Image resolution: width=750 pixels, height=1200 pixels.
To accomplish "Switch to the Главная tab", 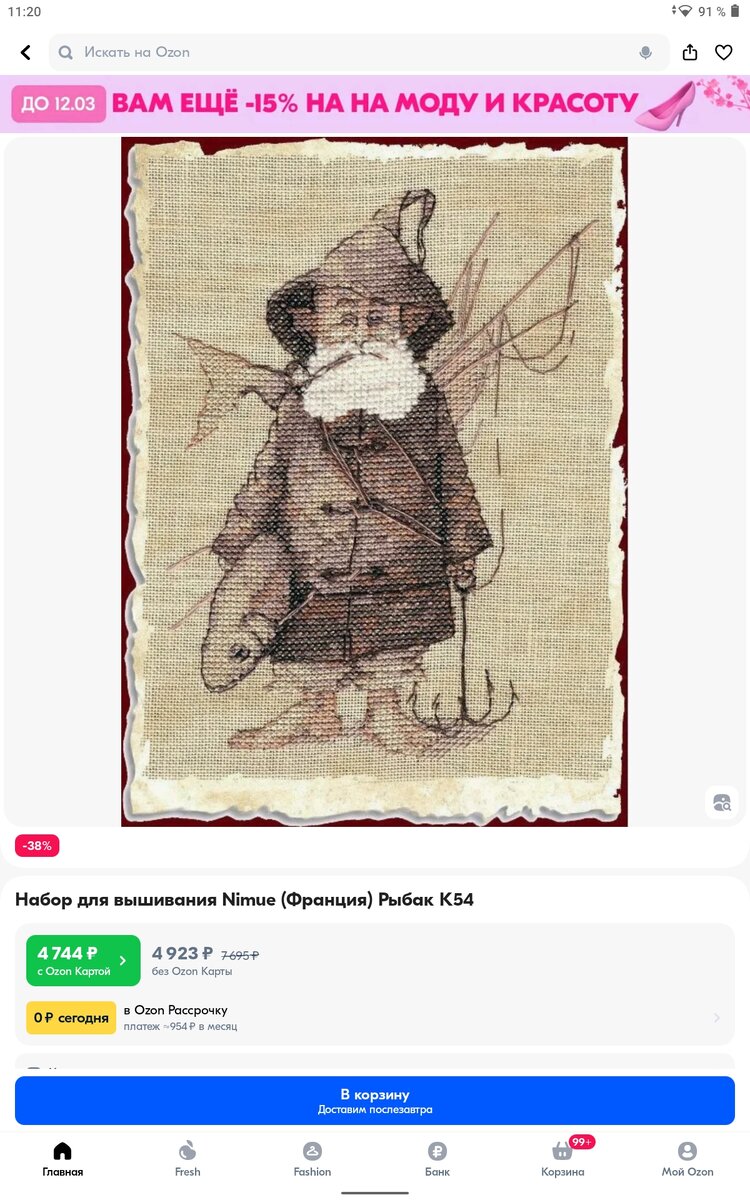I will (x=62, y=1160).
